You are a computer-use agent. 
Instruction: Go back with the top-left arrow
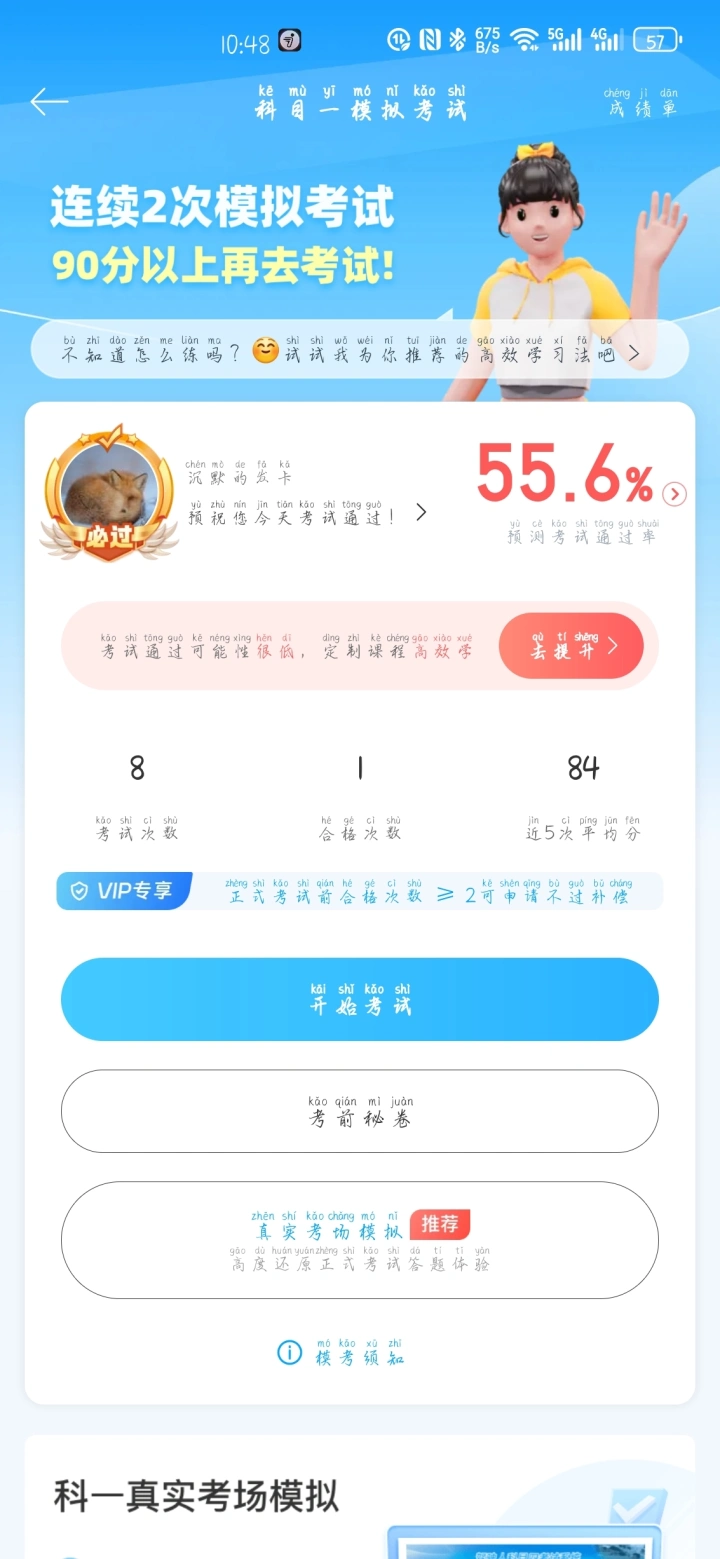pyautogui.click(x=49, y=102)
